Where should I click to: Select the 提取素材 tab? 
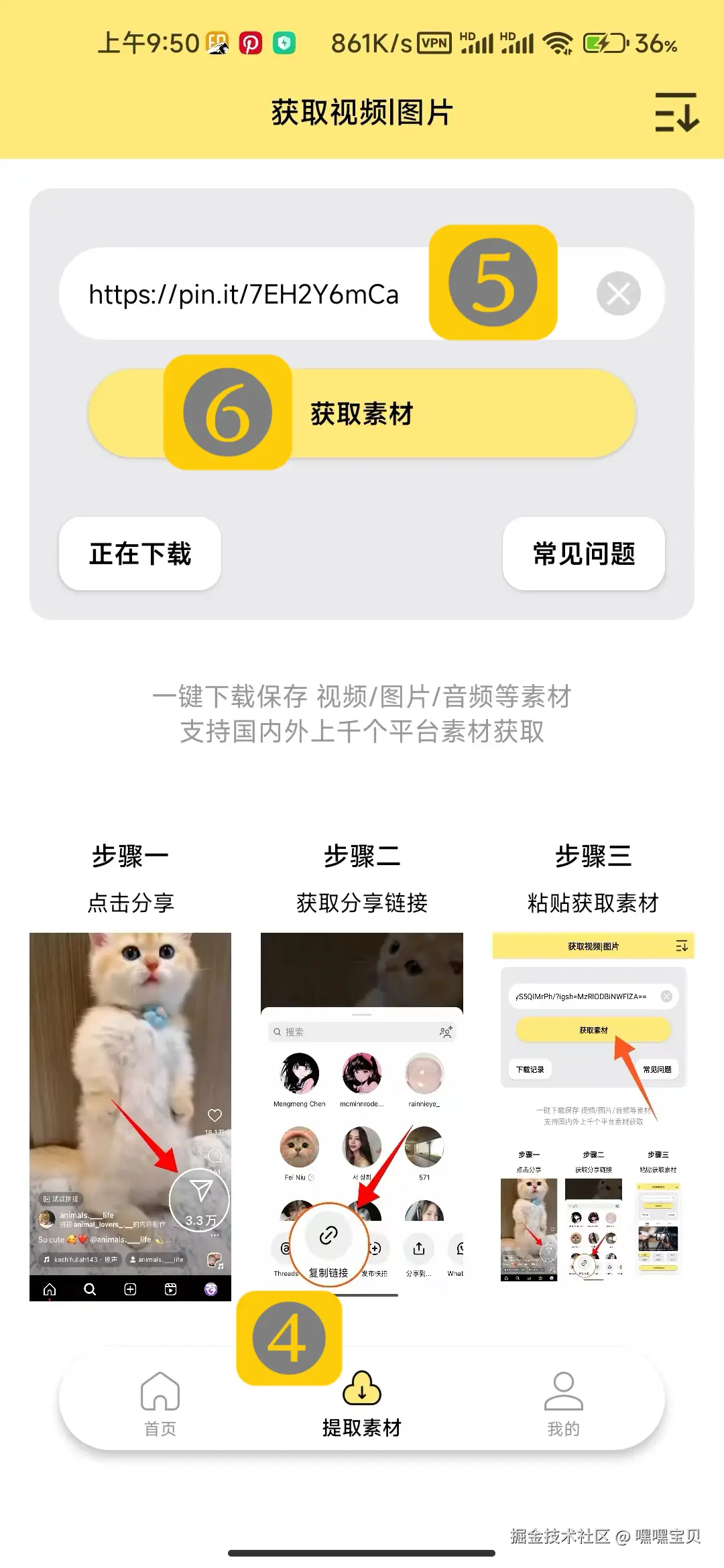(361, 1403)
